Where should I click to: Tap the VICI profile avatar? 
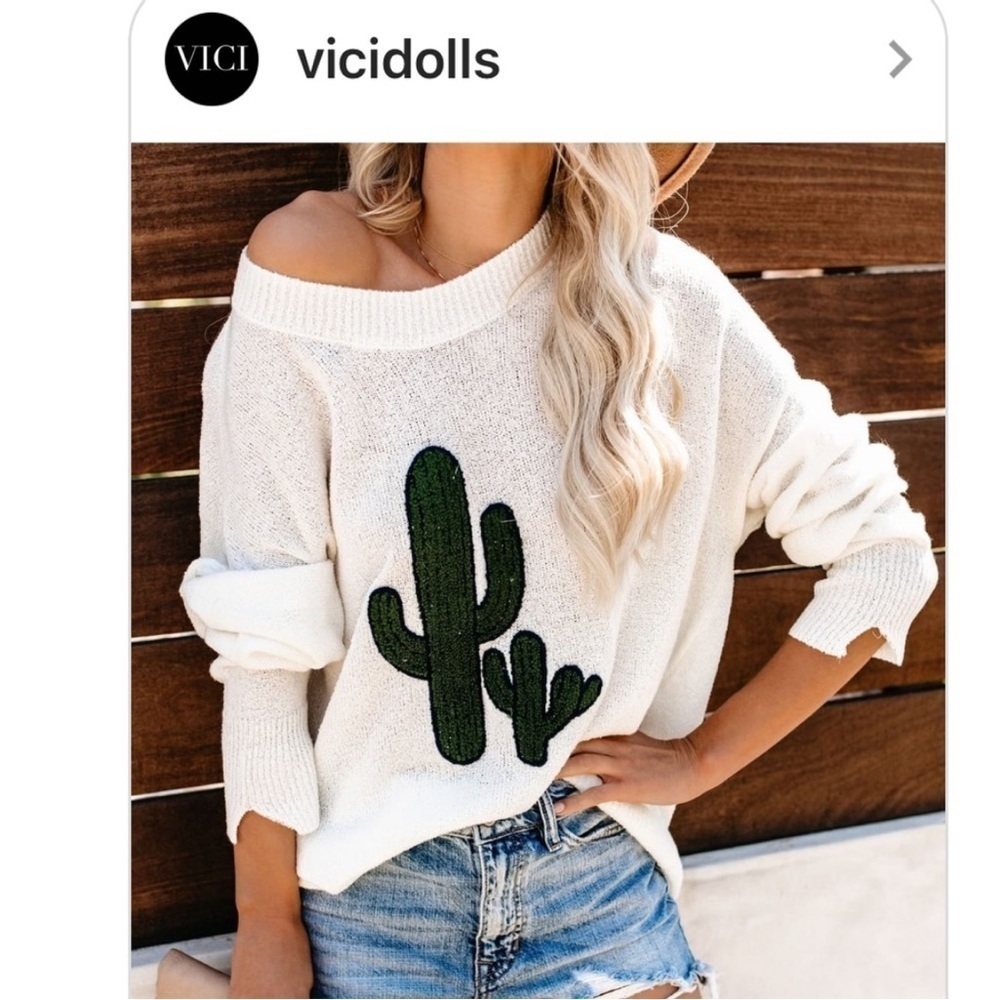click(x=212, y=59)
